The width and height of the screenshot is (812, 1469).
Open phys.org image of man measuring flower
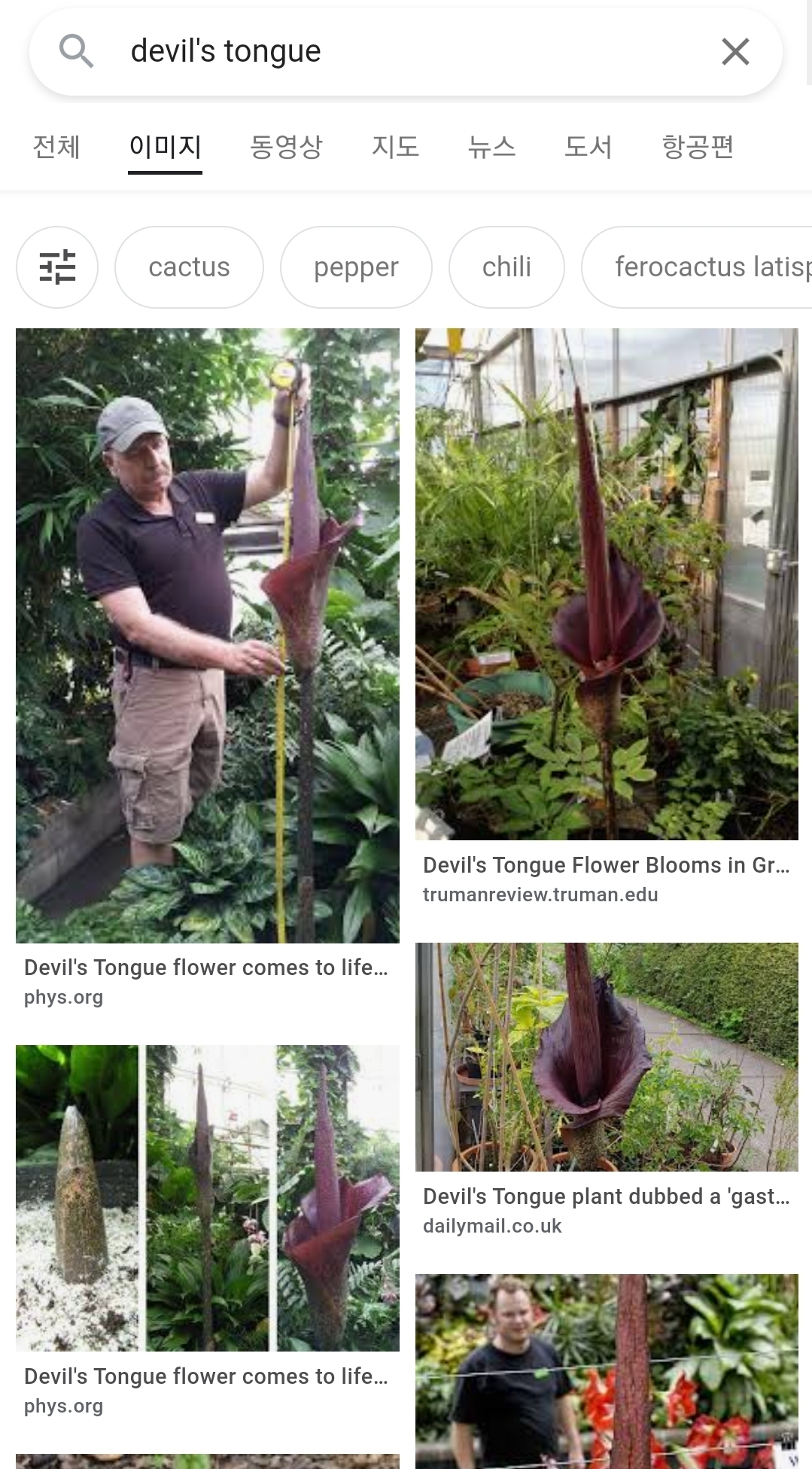point(208,635)
